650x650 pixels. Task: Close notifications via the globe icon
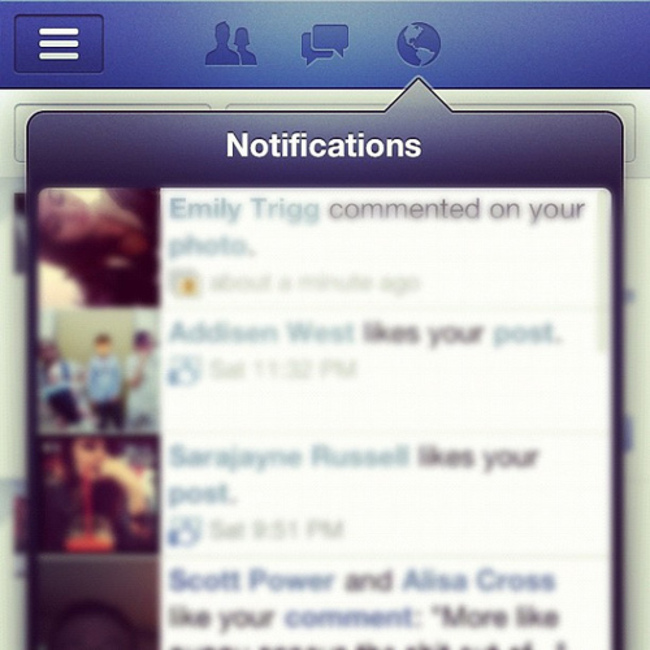tap(418, 44)
